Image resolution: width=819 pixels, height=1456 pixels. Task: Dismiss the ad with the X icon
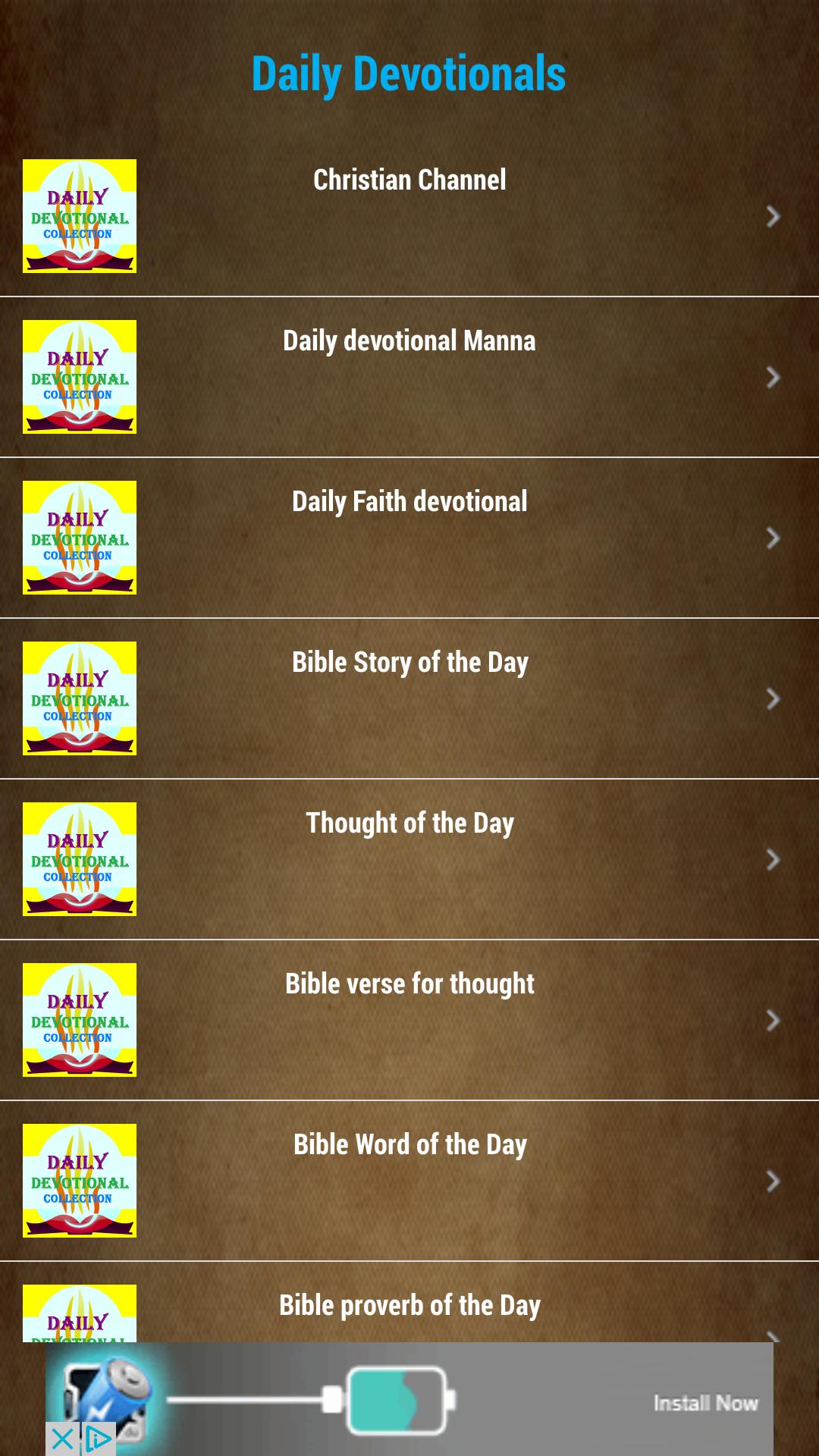62,1439
